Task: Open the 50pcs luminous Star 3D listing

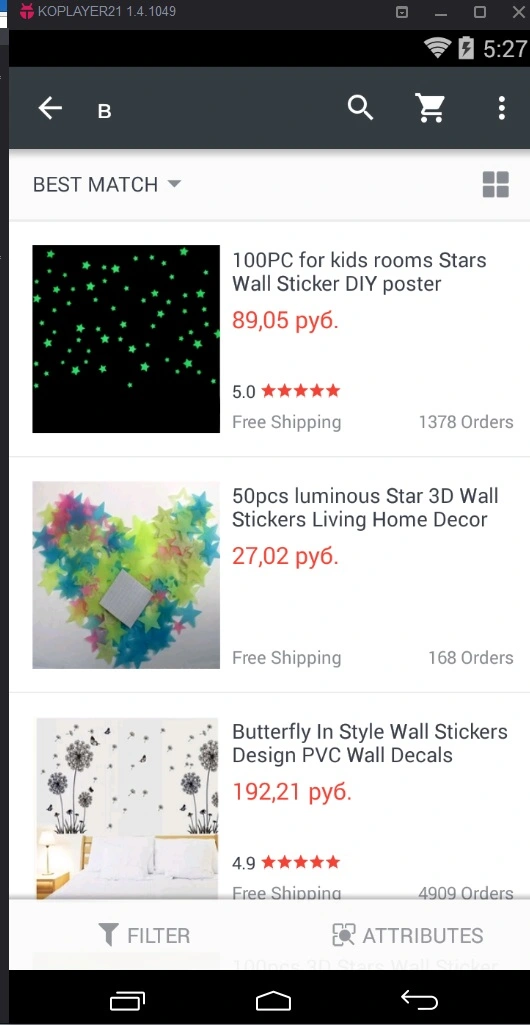Action: pyautogui.click(x=269, y=575)
